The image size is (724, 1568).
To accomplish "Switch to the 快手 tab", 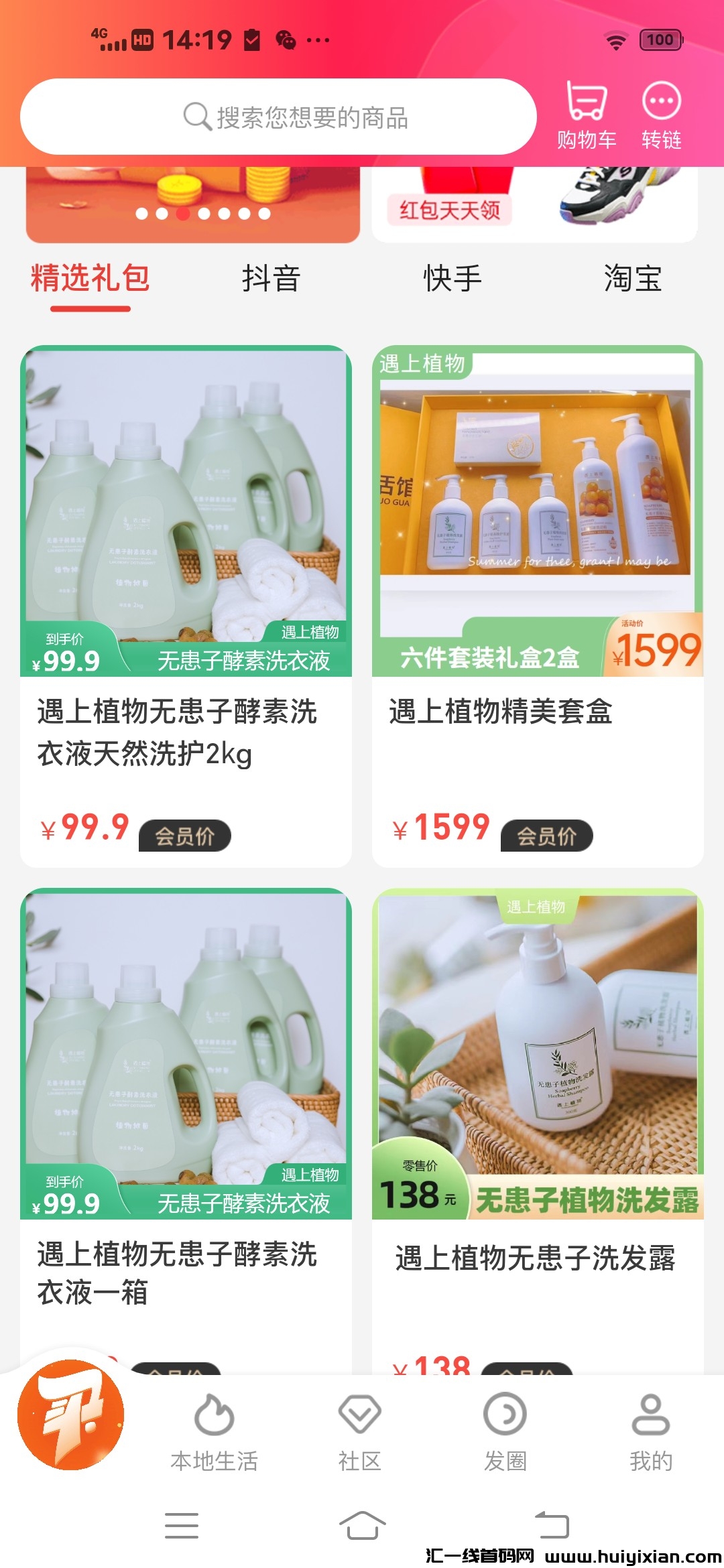I will pyautogui.click(x=452, y=279).
